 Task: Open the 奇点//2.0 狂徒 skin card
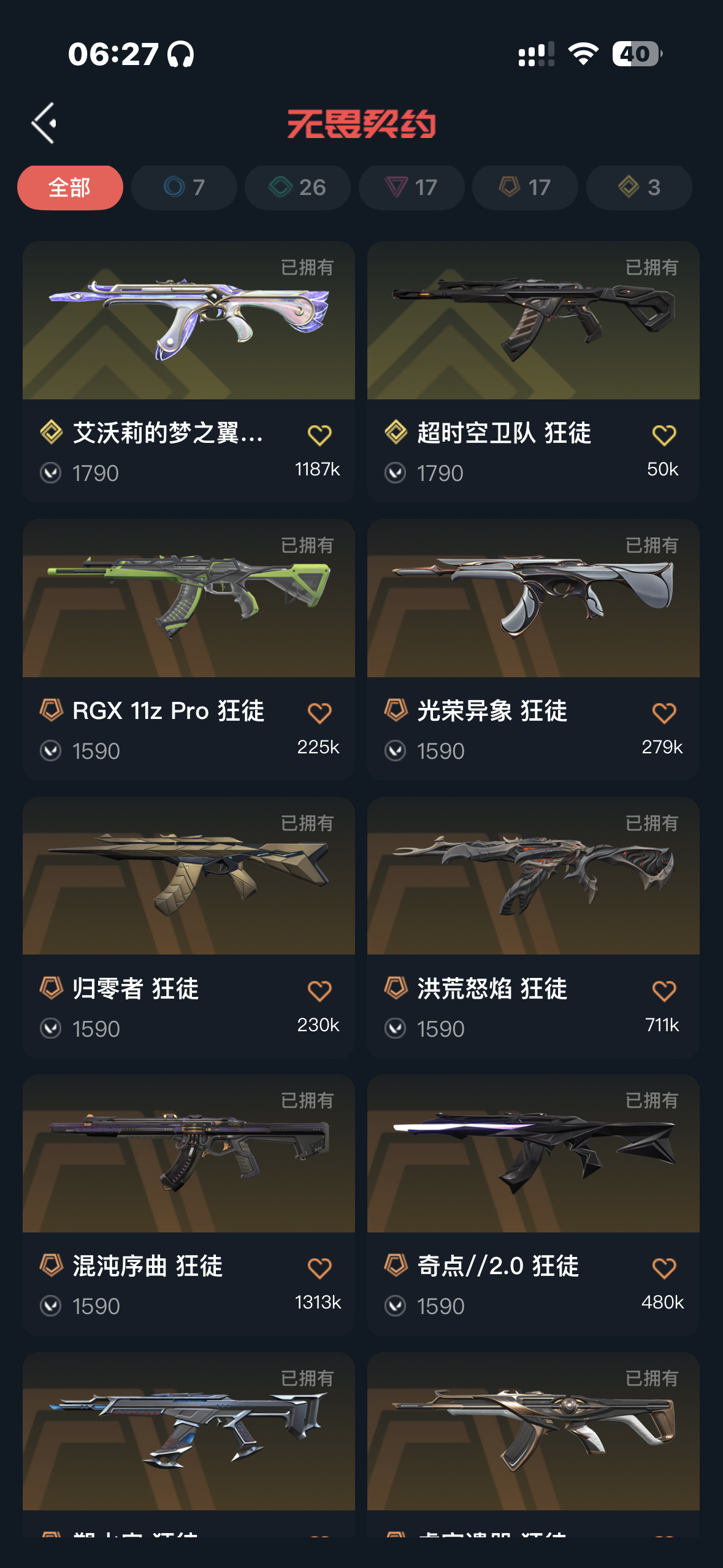534,1205
